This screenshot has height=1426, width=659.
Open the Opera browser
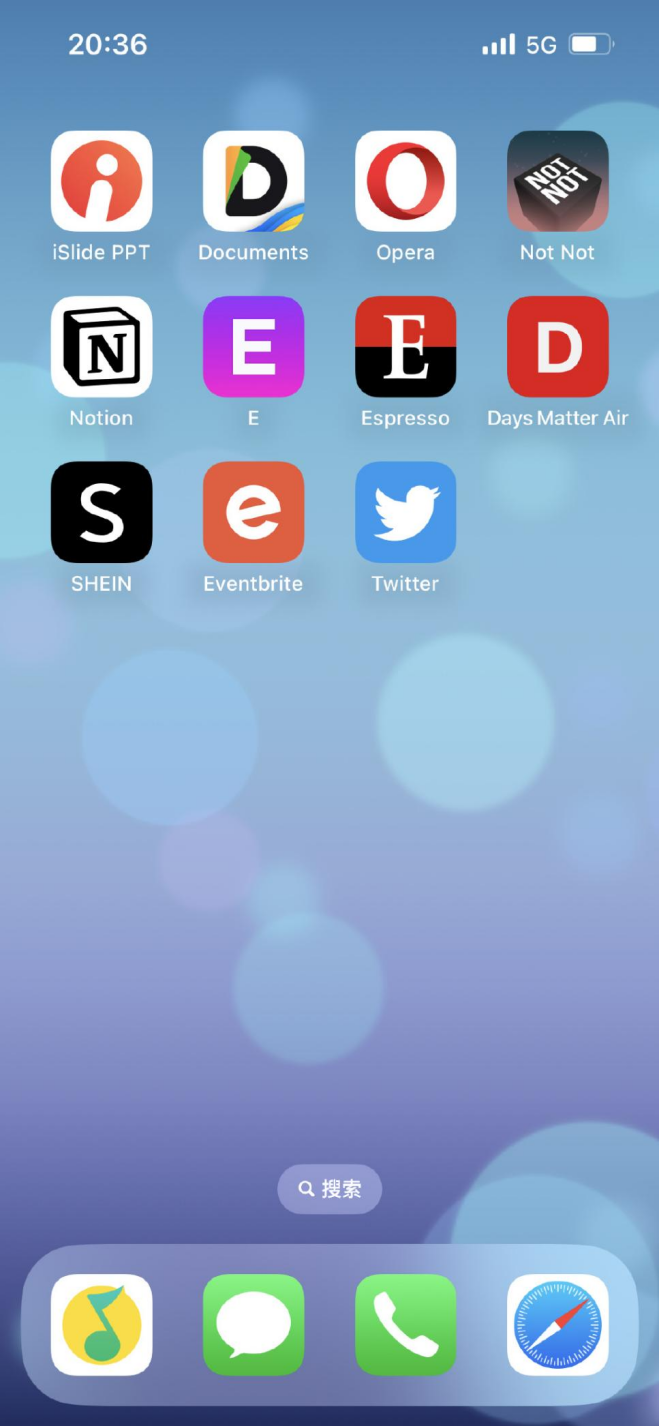[x=405, y=182]
